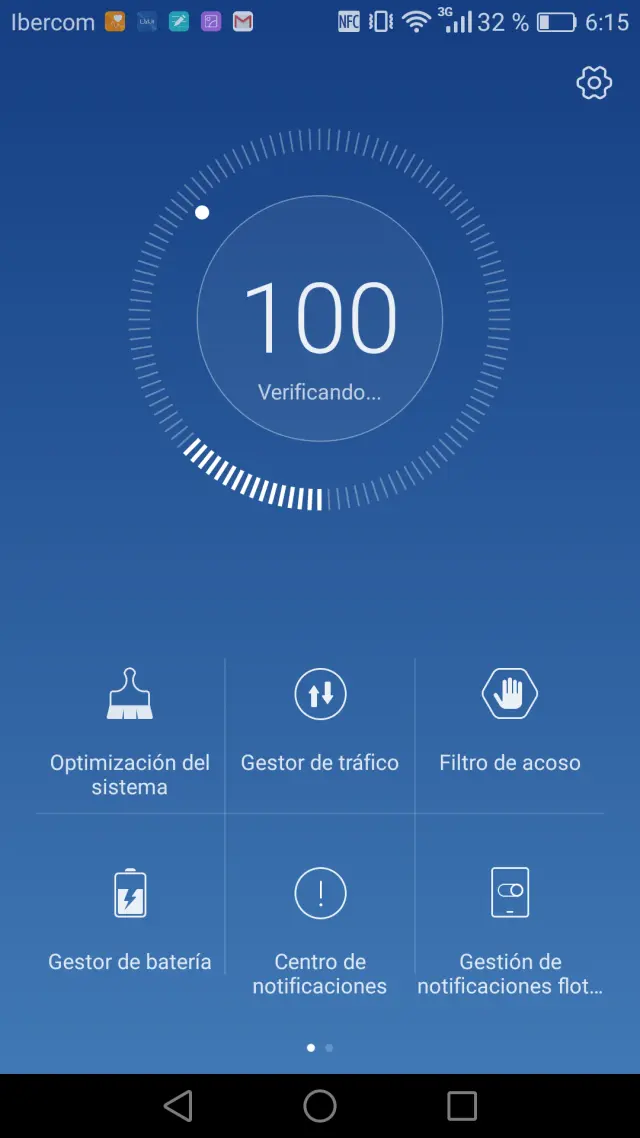Open the settings gear icon
The width and height of the screenshot is (640, 1138).
click(x=594, y=83)
